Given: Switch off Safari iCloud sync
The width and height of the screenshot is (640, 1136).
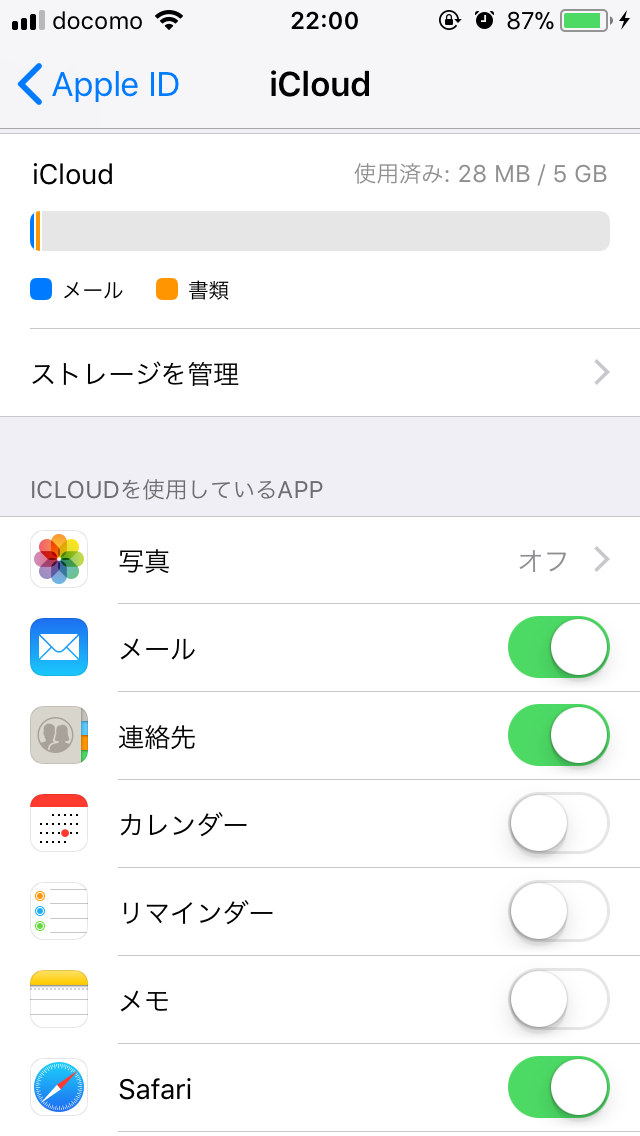Looking at the screenshot, I should [558, 1088].
